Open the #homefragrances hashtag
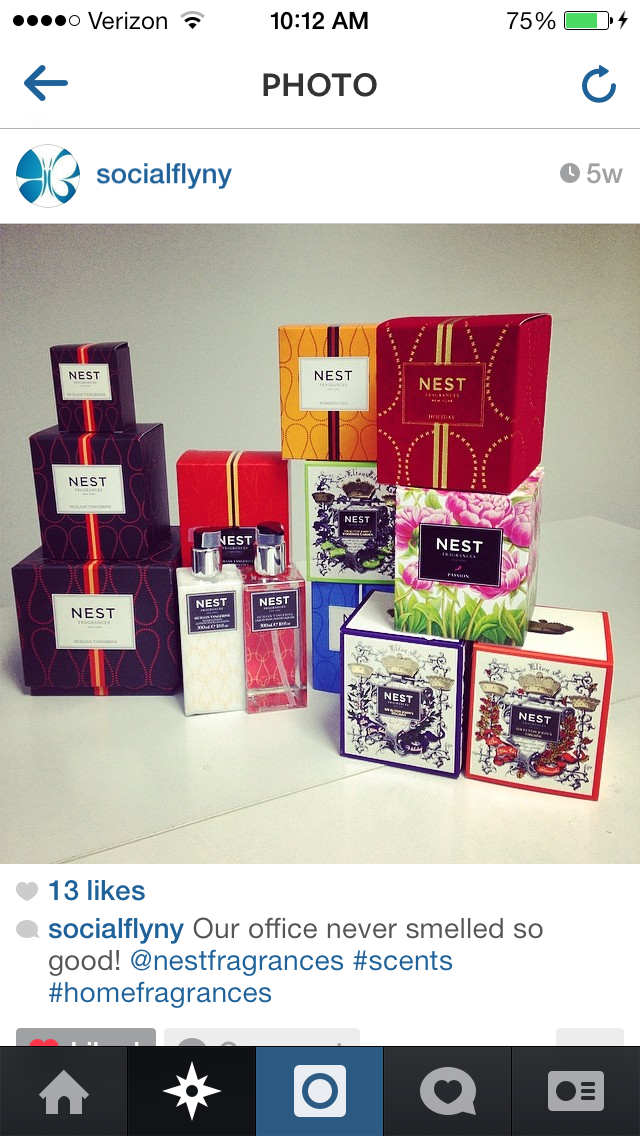 point(160,992)
